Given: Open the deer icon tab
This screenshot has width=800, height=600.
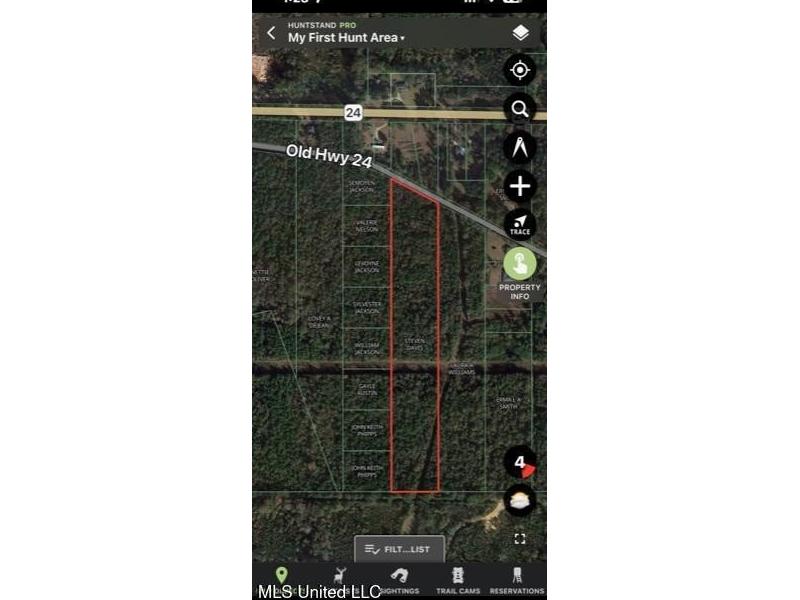Looking at the screenshot, I should [340, 576].
